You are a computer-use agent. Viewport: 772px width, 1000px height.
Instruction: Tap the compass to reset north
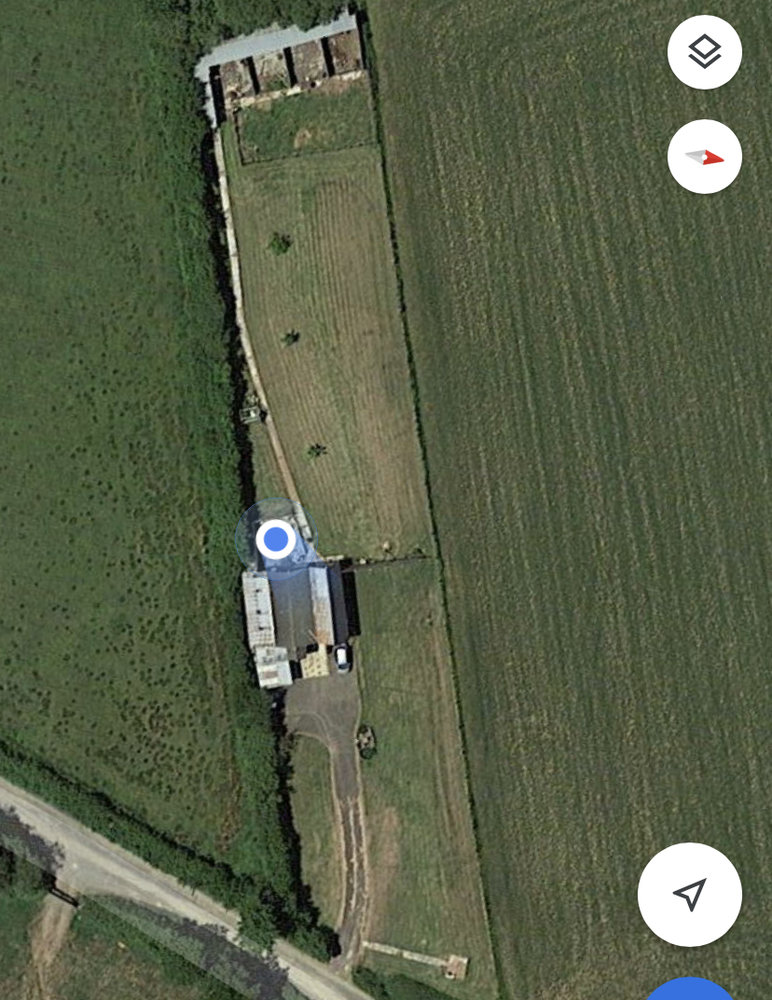point(705,156)
